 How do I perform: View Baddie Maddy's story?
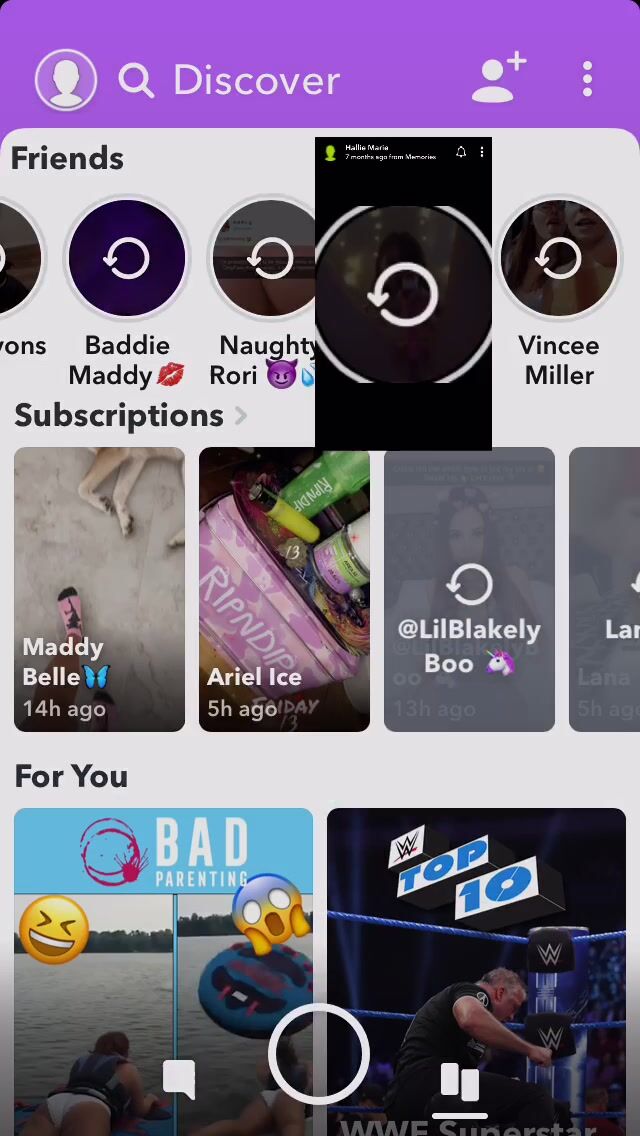tap(126, 259)
